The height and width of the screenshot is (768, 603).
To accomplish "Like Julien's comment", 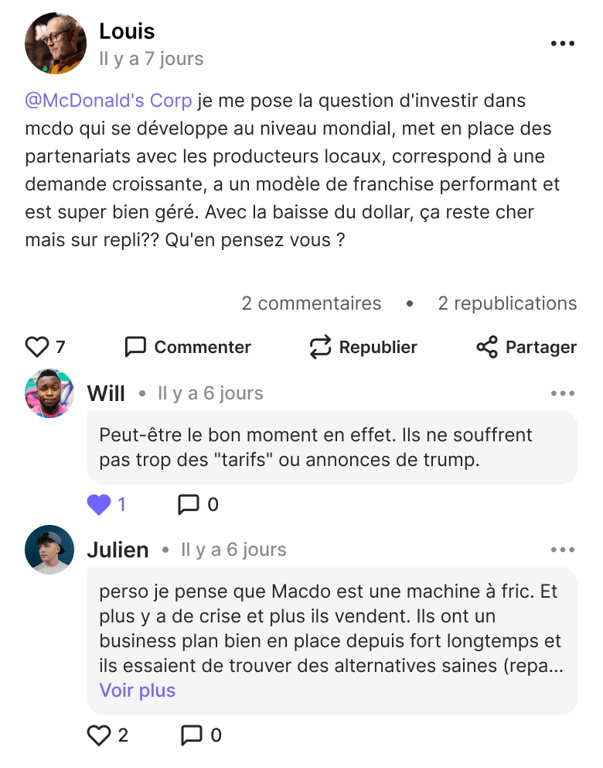I will click(99, 736).
